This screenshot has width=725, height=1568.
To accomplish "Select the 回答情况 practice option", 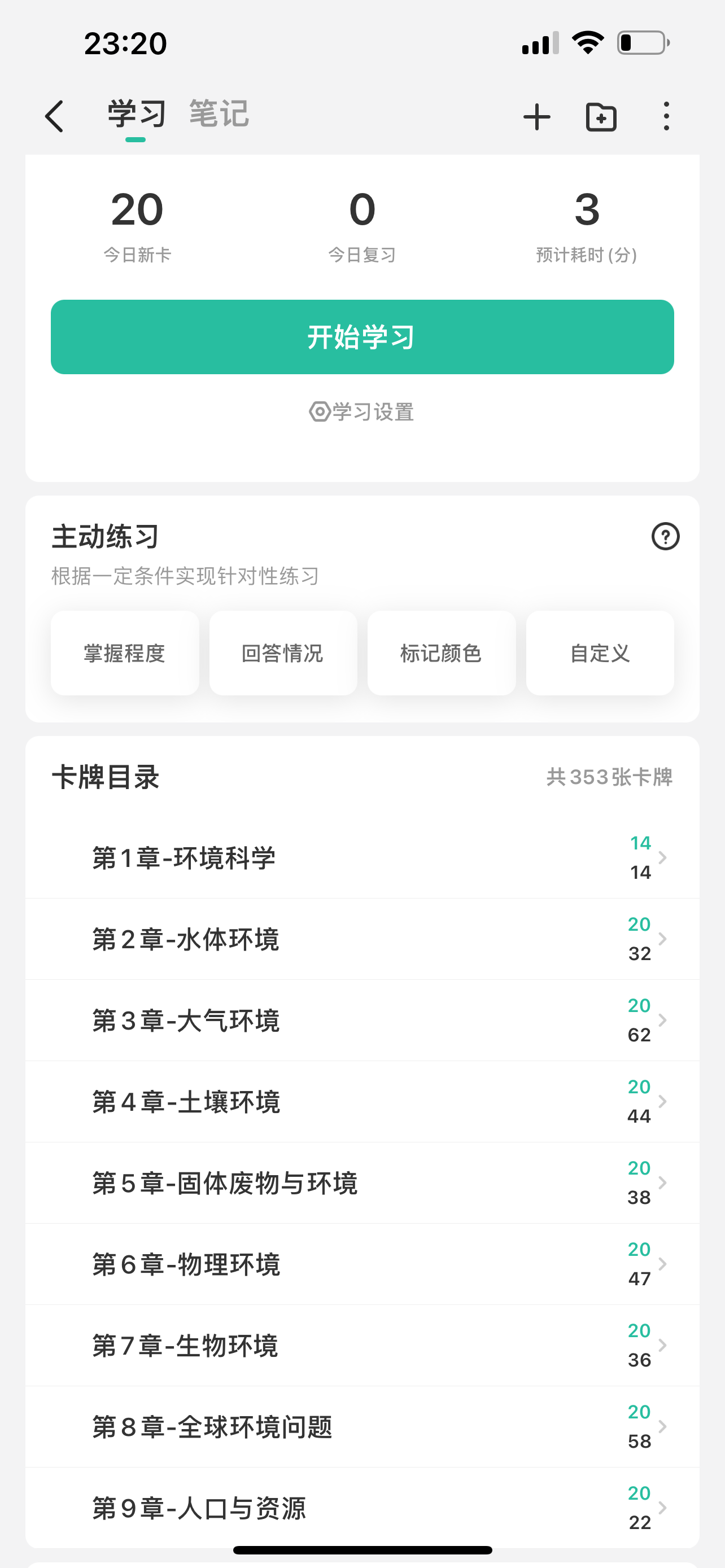I will coord(283,653).
